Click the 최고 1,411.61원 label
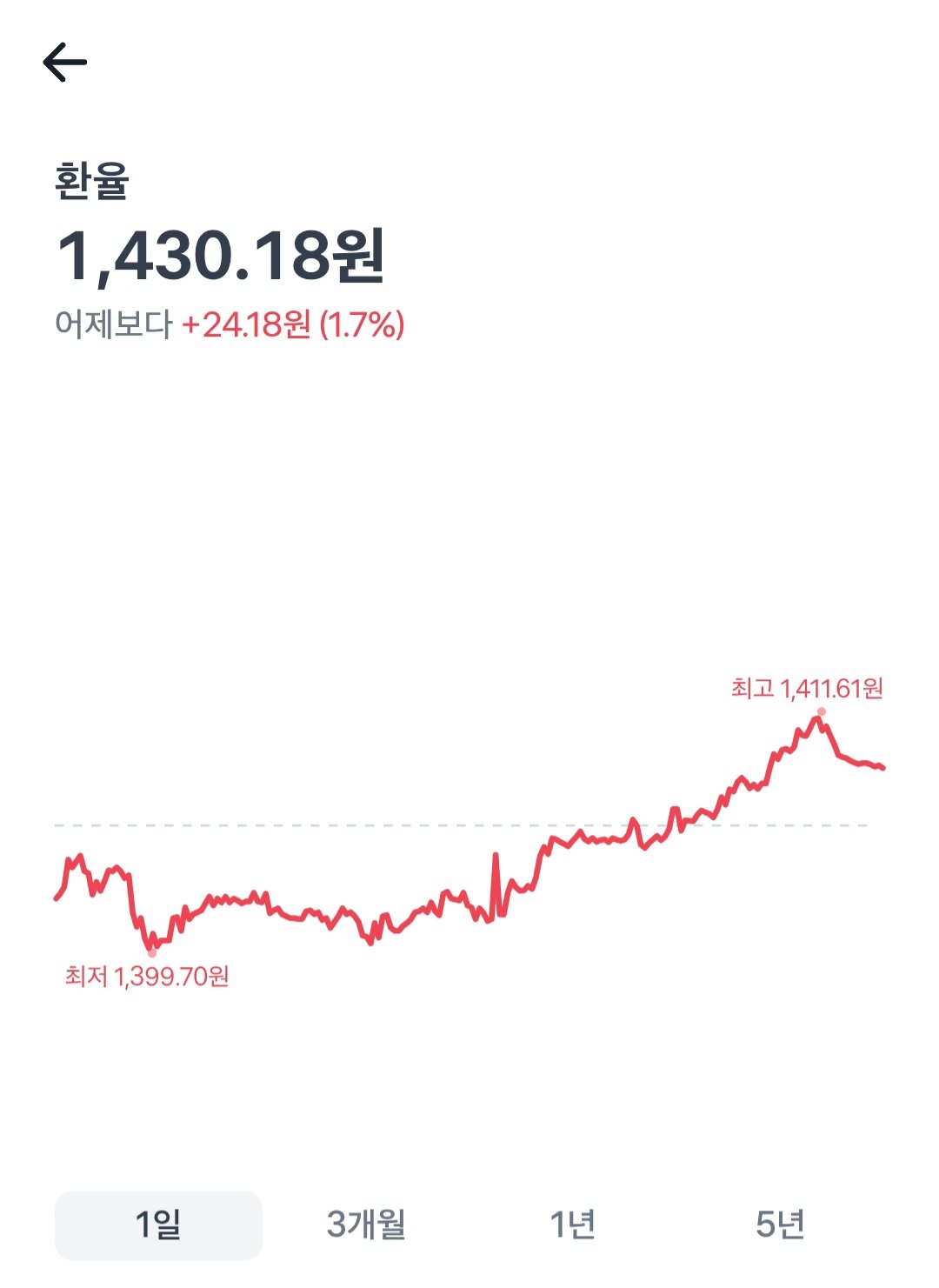Viewport: 939px width, 1288px height. [807, 690]
